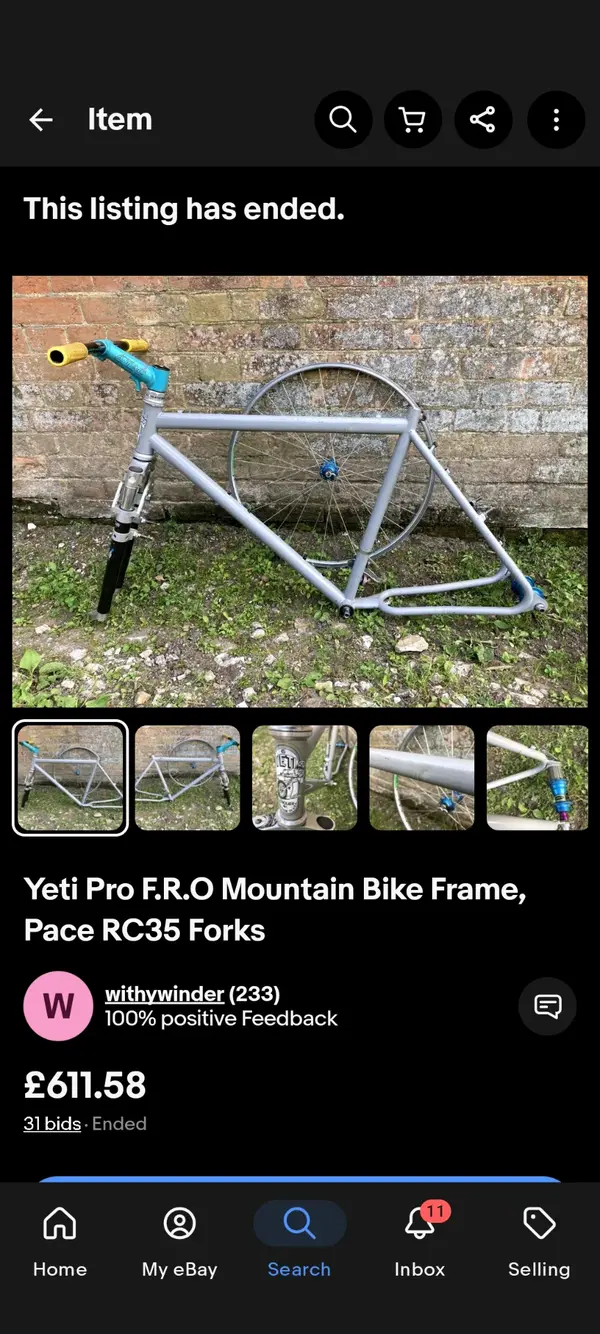Viewport: 600px width, 1334px height.
Task: Share this Yeti frame listing
Action: (x=483, y=120)
